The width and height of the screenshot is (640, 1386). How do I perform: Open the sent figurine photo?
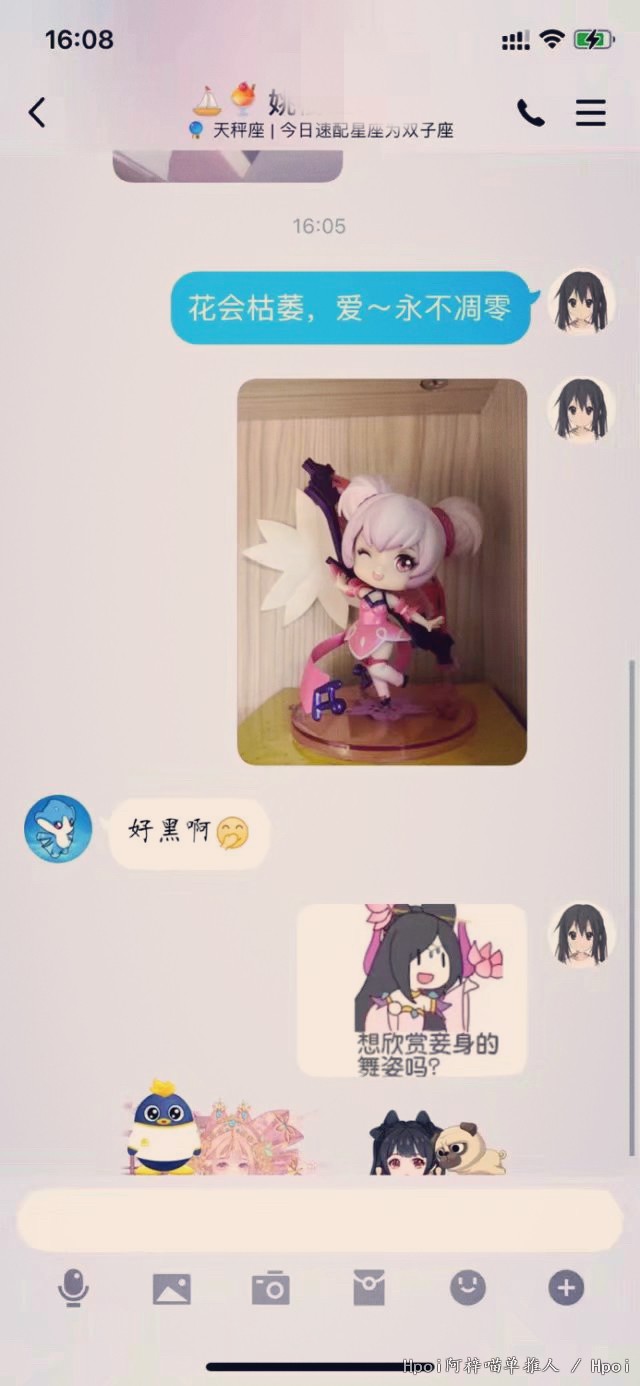point(382,571)
